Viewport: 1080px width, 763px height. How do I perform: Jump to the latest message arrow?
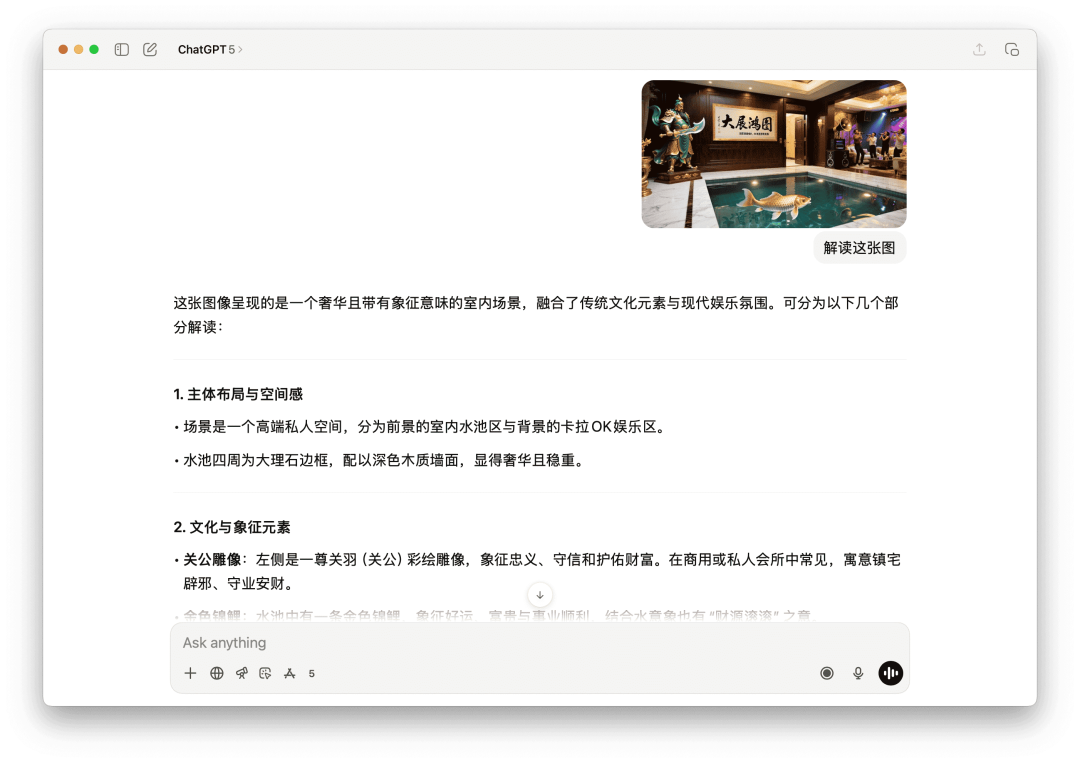(540, 595)
